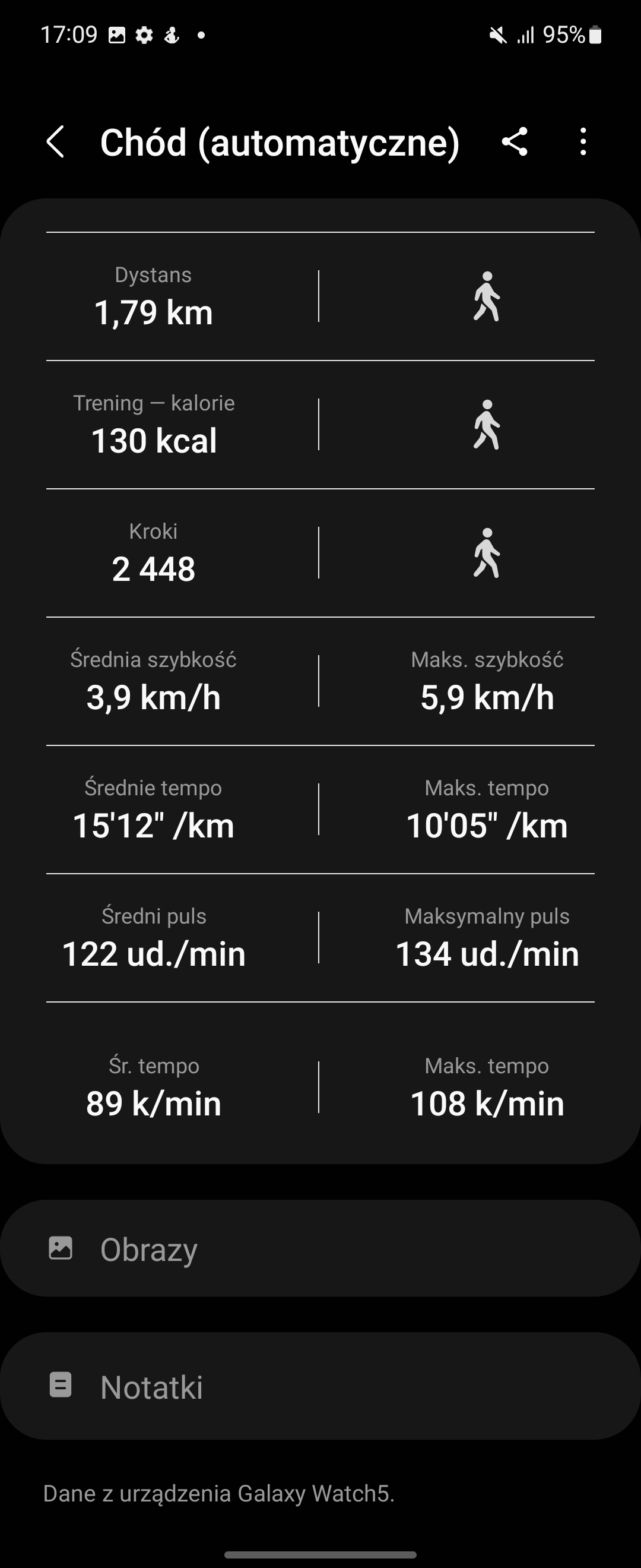Select the picture icon in Obrazy section
This screenshot has width=641, height=1568.
click(x=63, y=1246)
